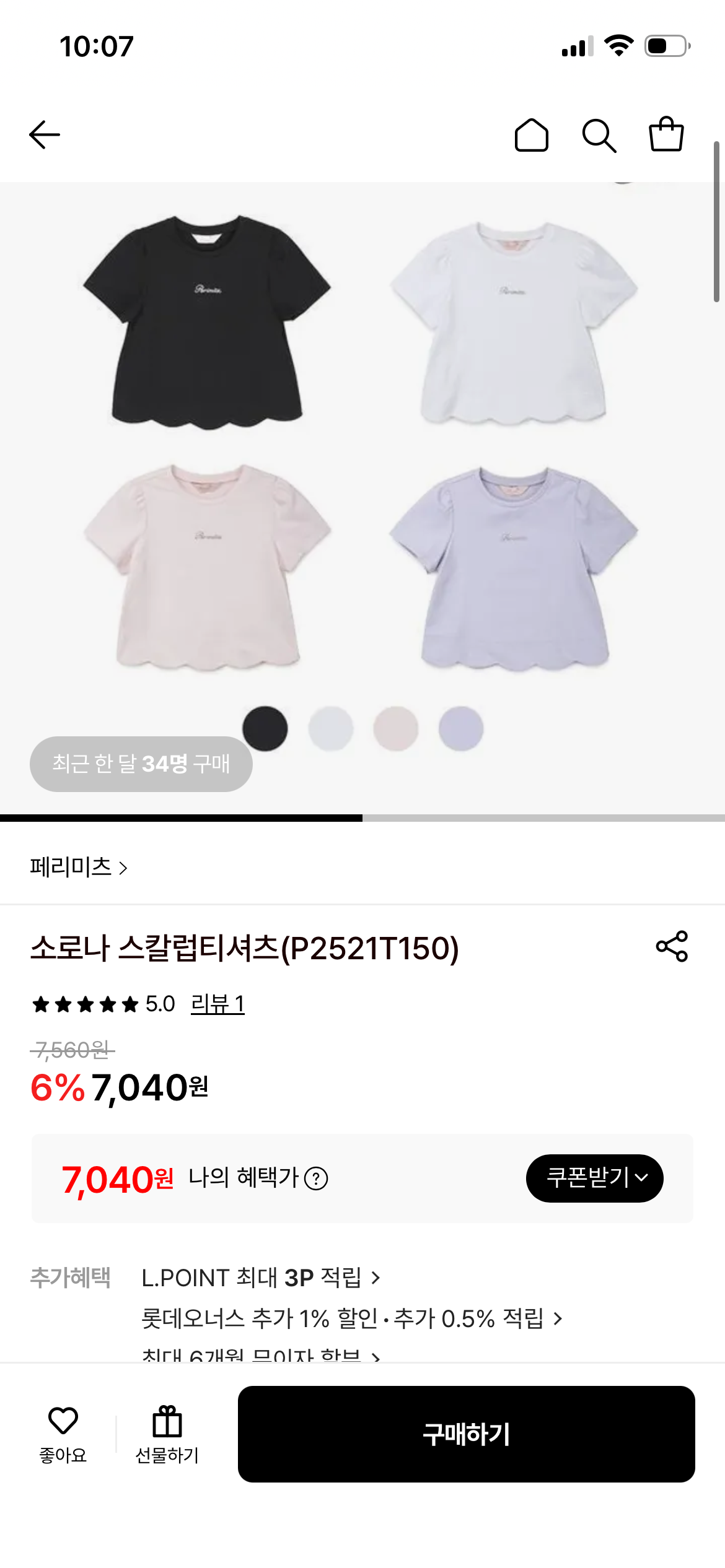Tap the recent purchases badge 최근 한 달 34명 구매
This screenshot has width=725, height=1568.
coord(141,765)
